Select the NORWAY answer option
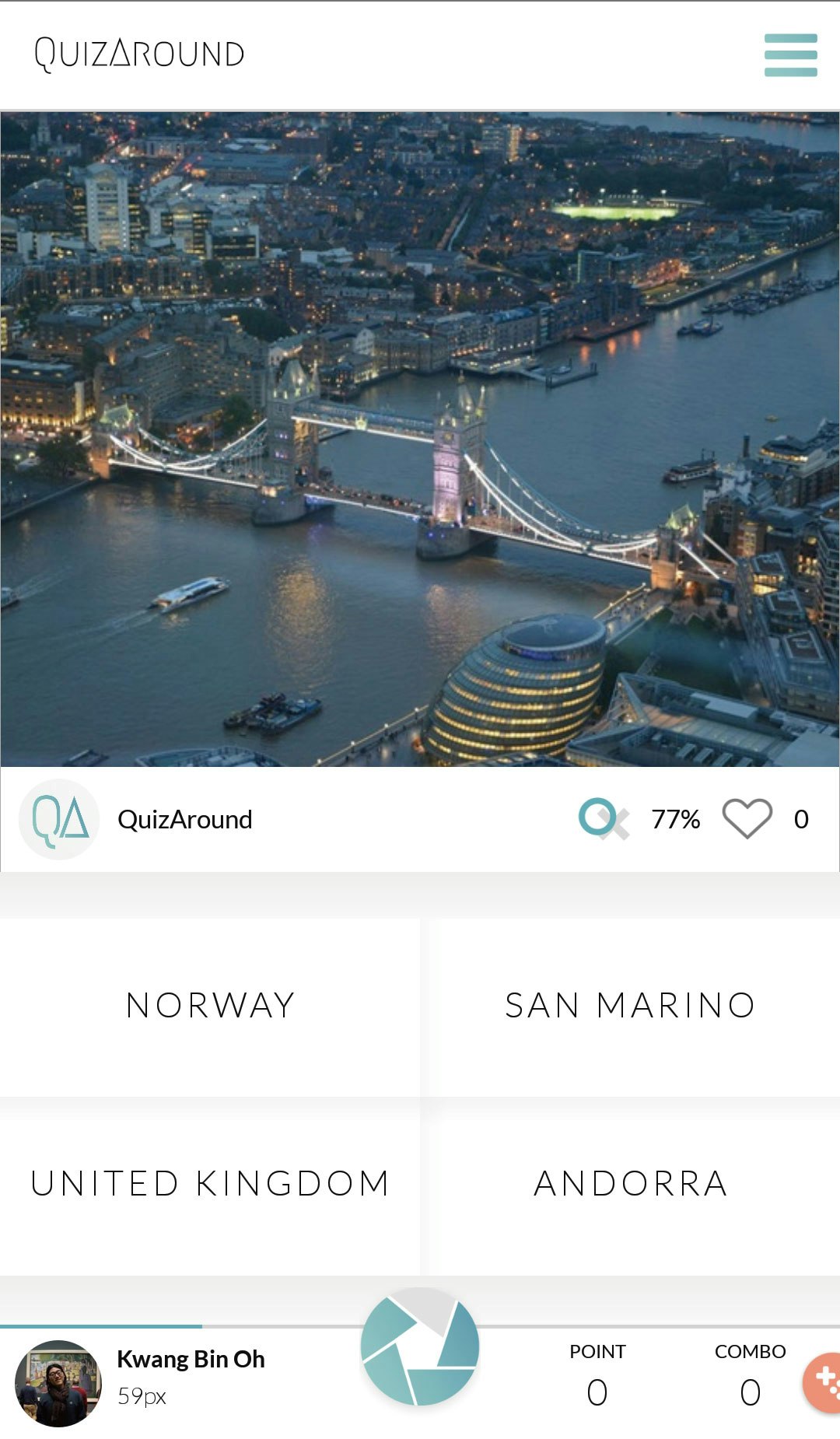 [209, 1005]
